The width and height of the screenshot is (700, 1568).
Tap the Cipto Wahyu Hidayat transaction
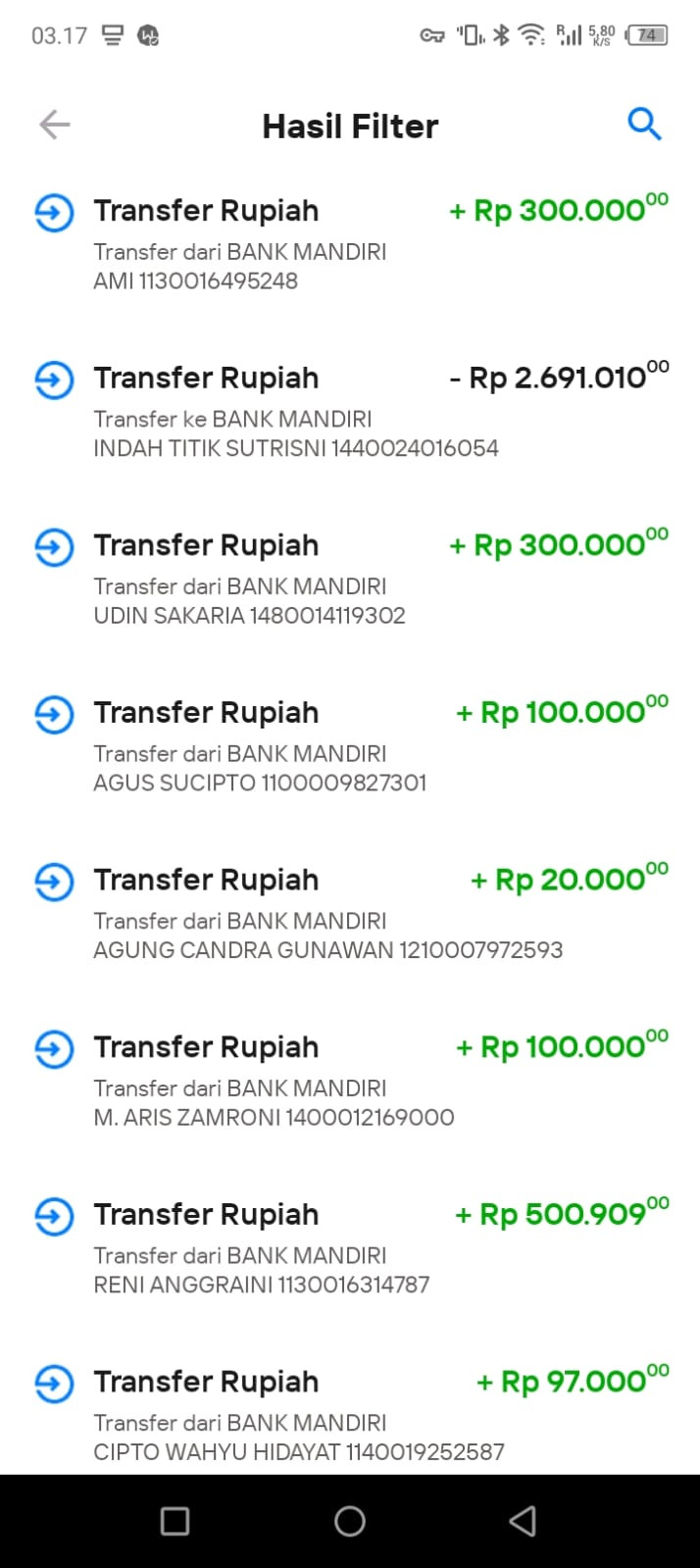pyautogui.click(x=350, y=1415)
